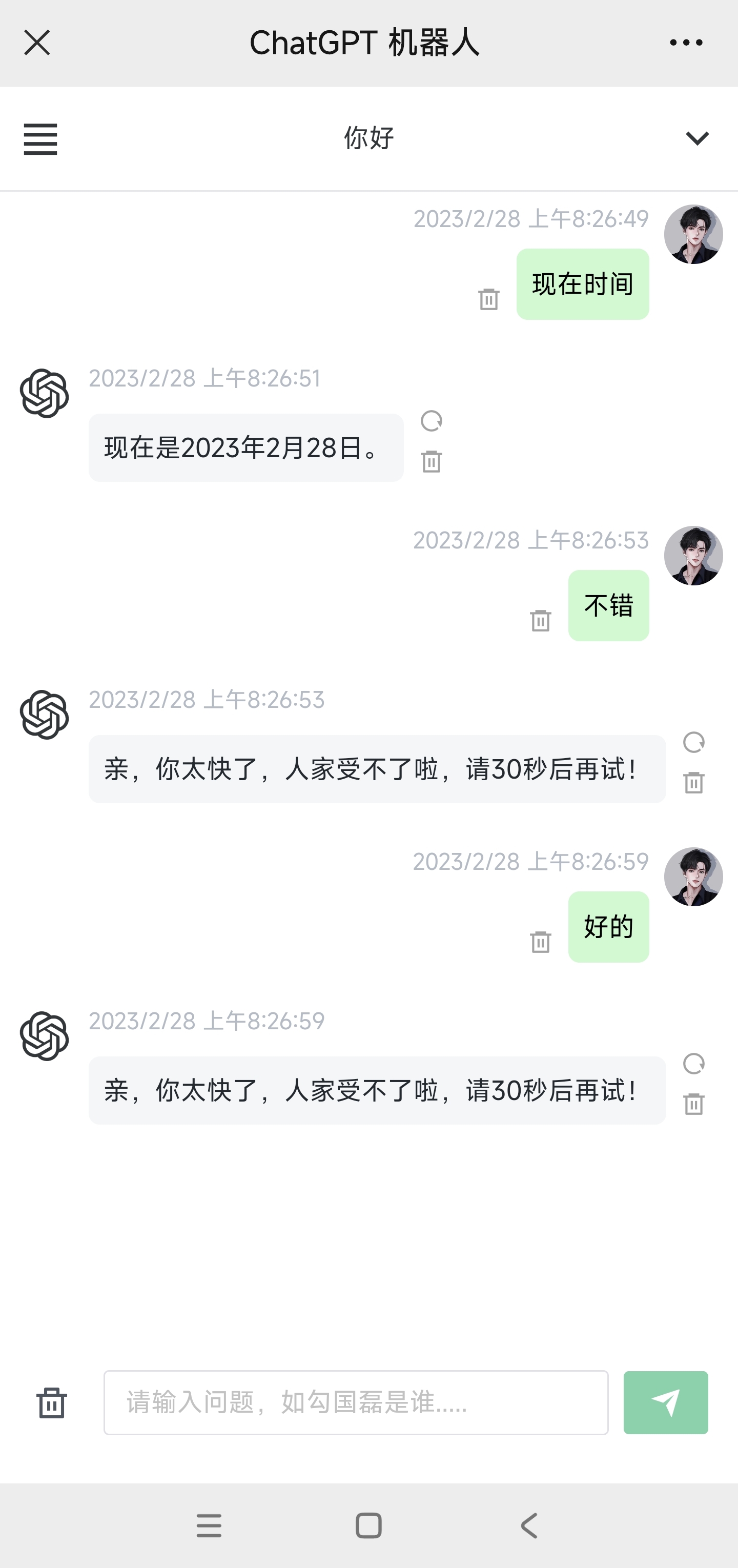Tap the regenerate icon next to the date reply
Image resolution: width=738 pixels, height=1568 pixels.
click(433, 420)
